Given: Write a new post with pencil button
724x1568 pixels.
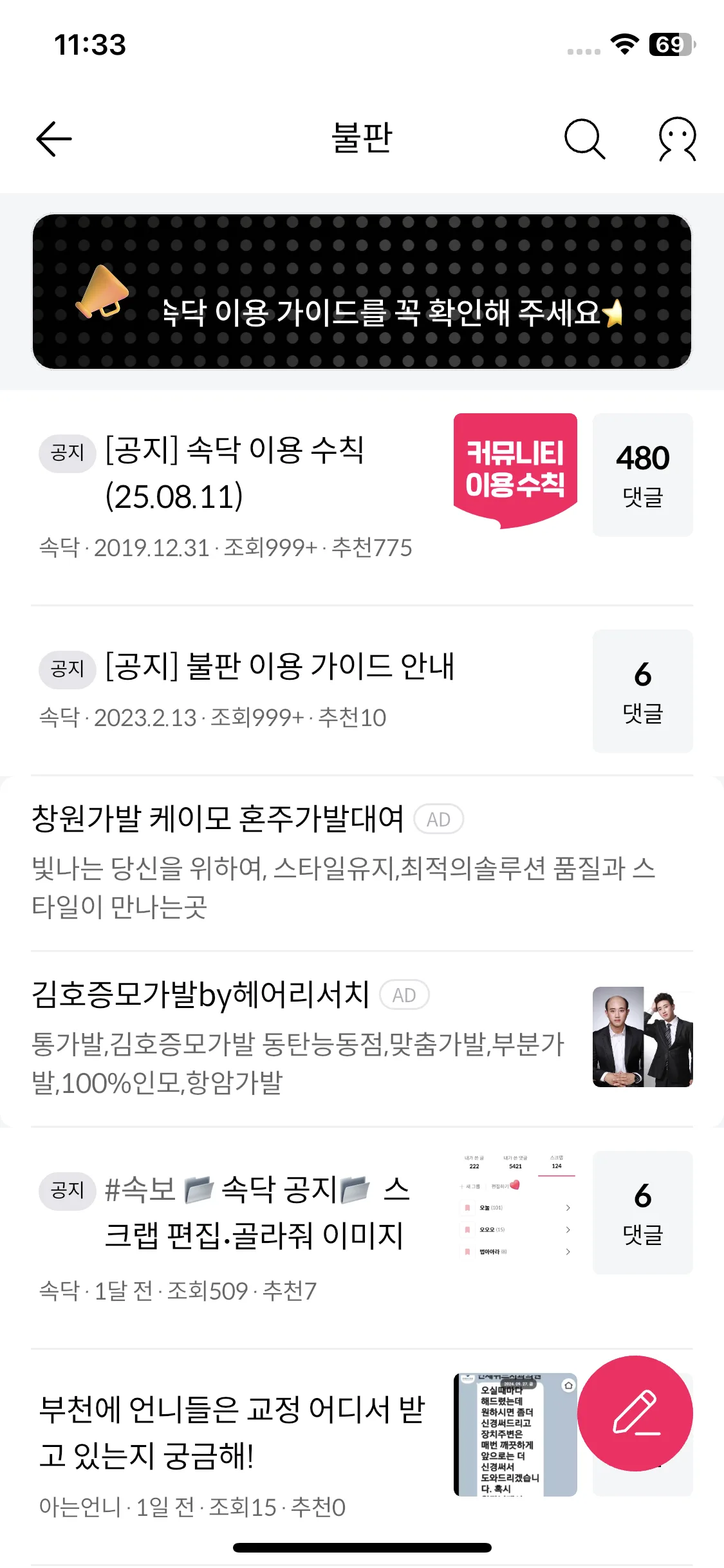Looking at the screenshot, I should 635,1414.
